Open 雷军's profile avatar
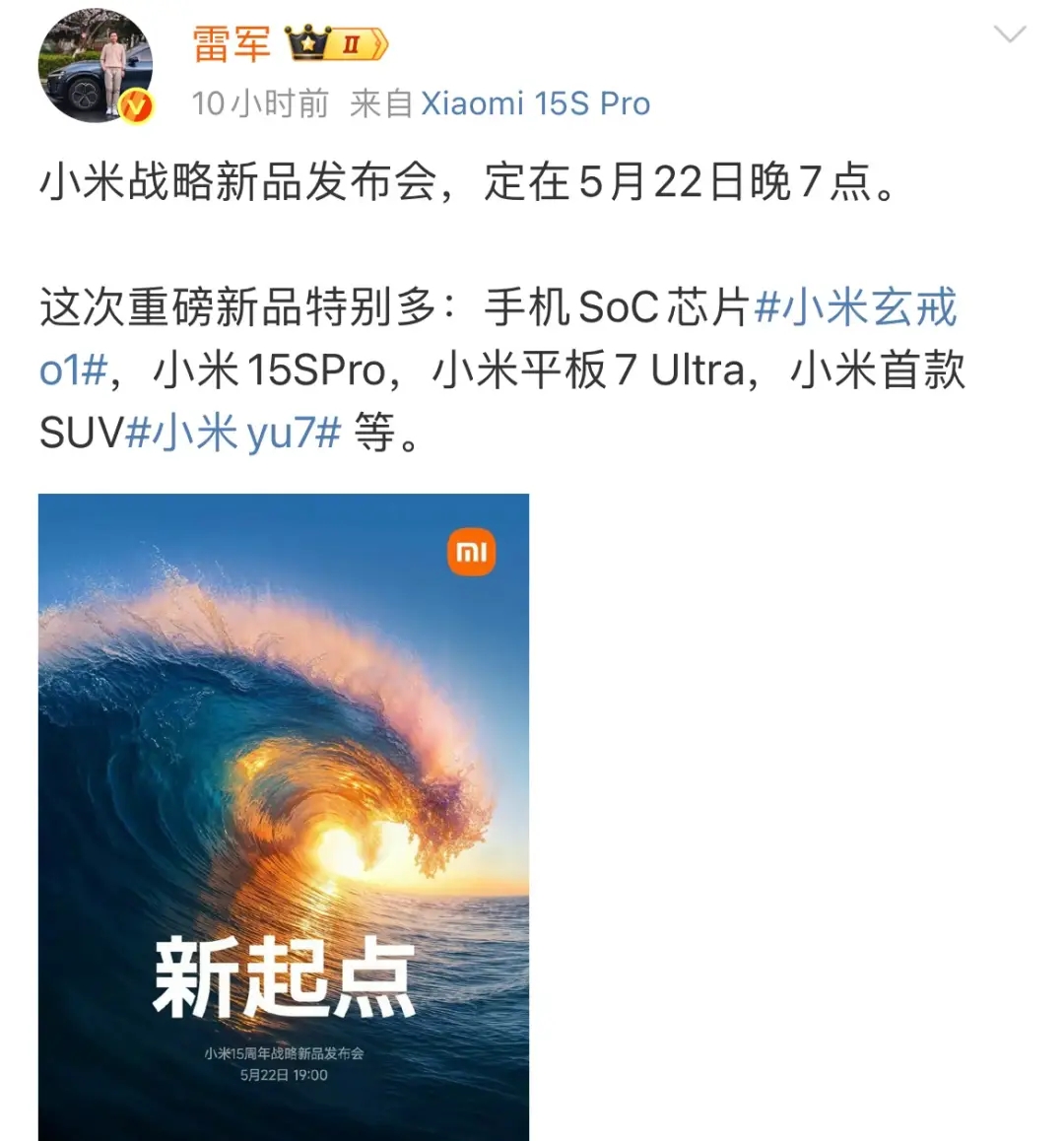This screenshot has width=1064, height=1141. coord(96,67)
